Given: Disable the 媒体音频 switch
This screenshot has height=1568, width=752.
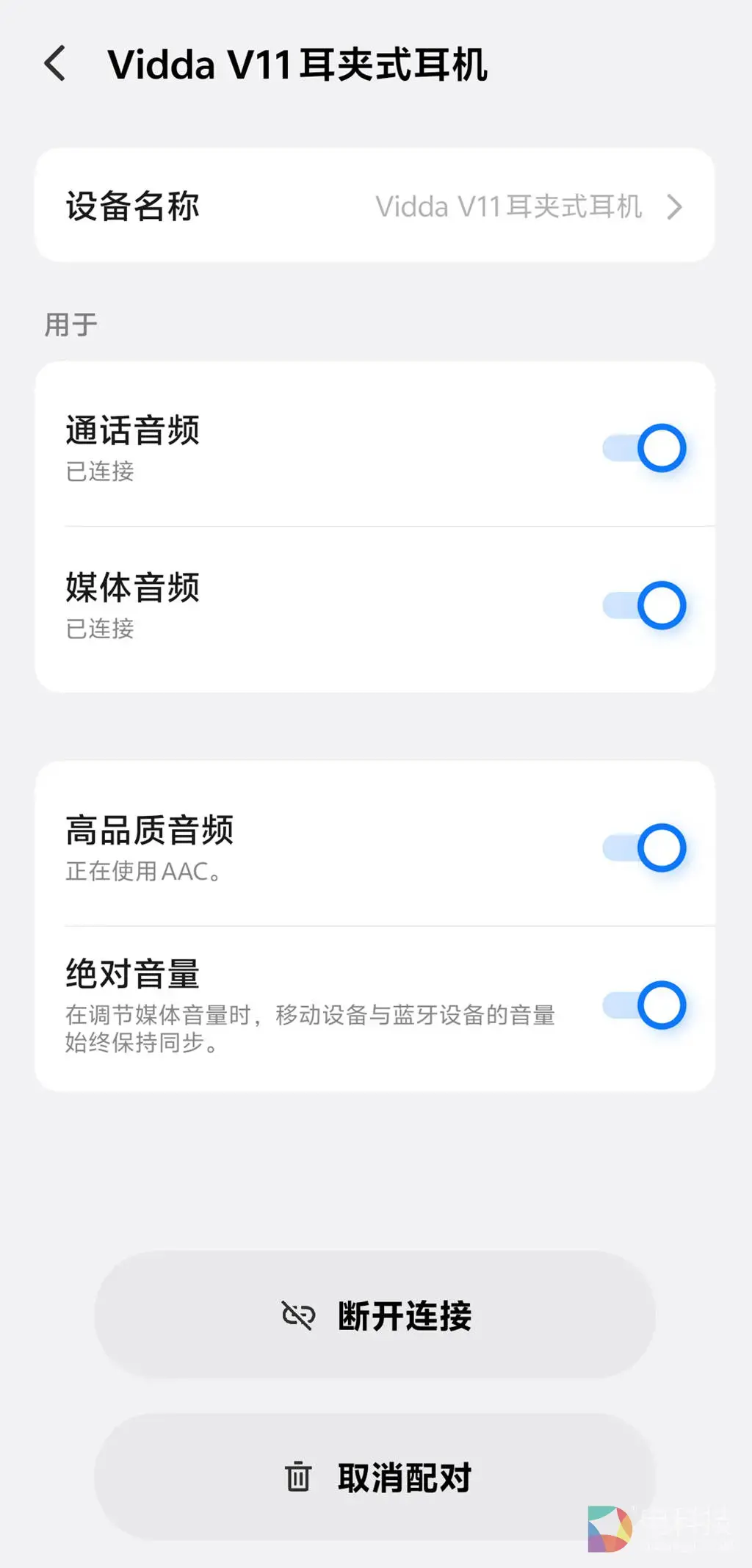Looking at the screenshot, I should click(644, 605).
